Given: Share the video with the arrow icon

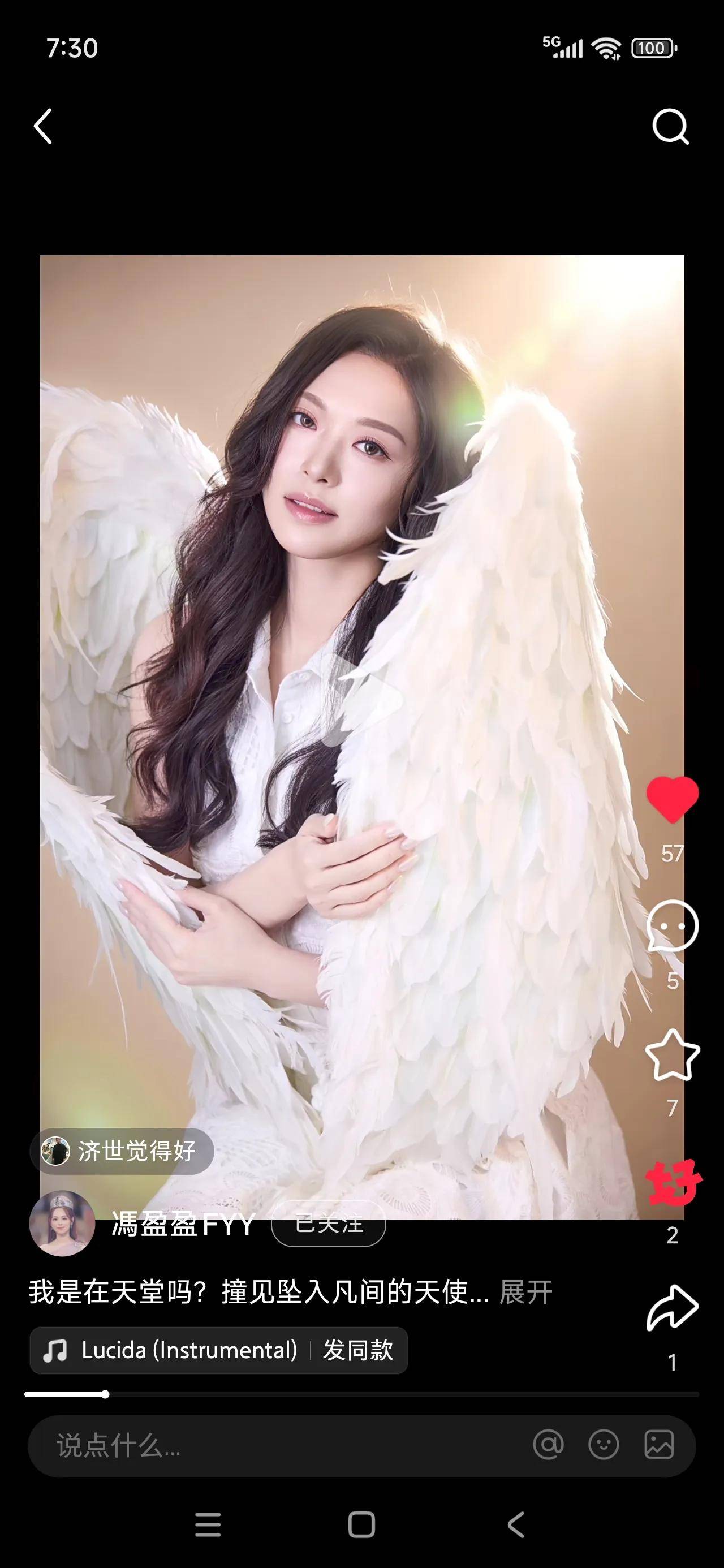Looking at the screenshot, I should click(671, 1307).
